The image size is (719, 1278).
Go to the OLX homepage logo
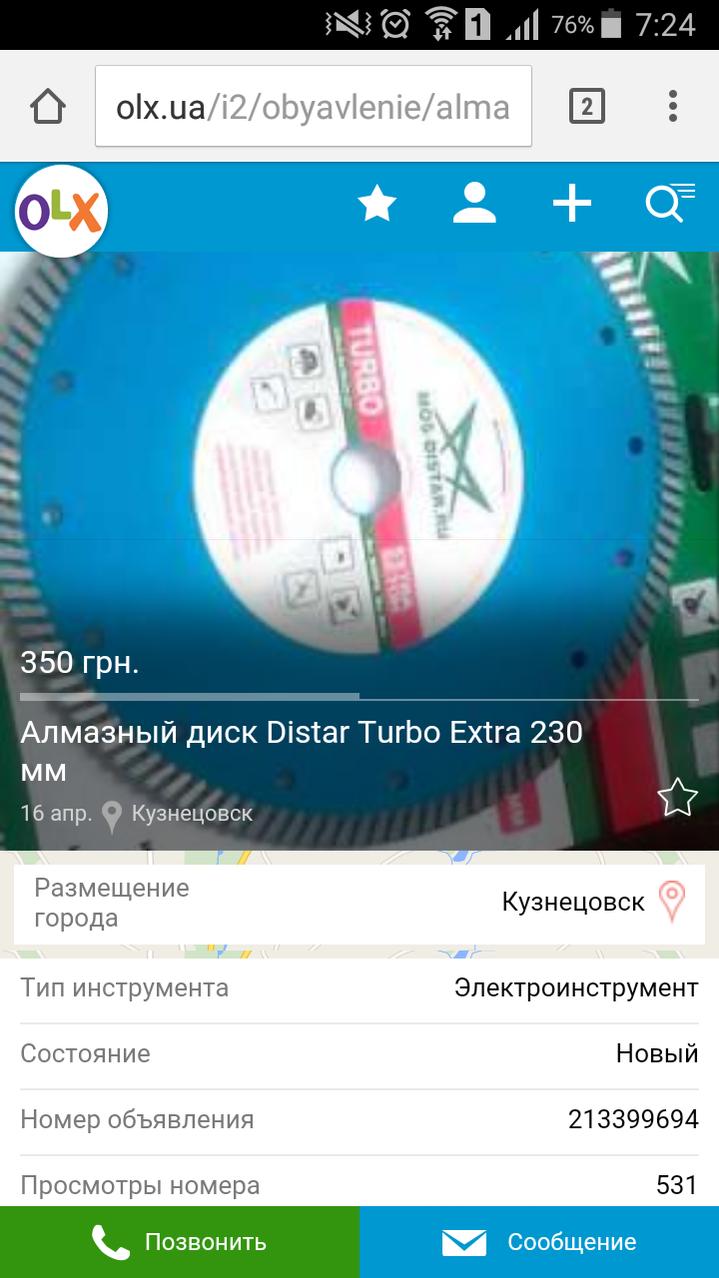61,209
